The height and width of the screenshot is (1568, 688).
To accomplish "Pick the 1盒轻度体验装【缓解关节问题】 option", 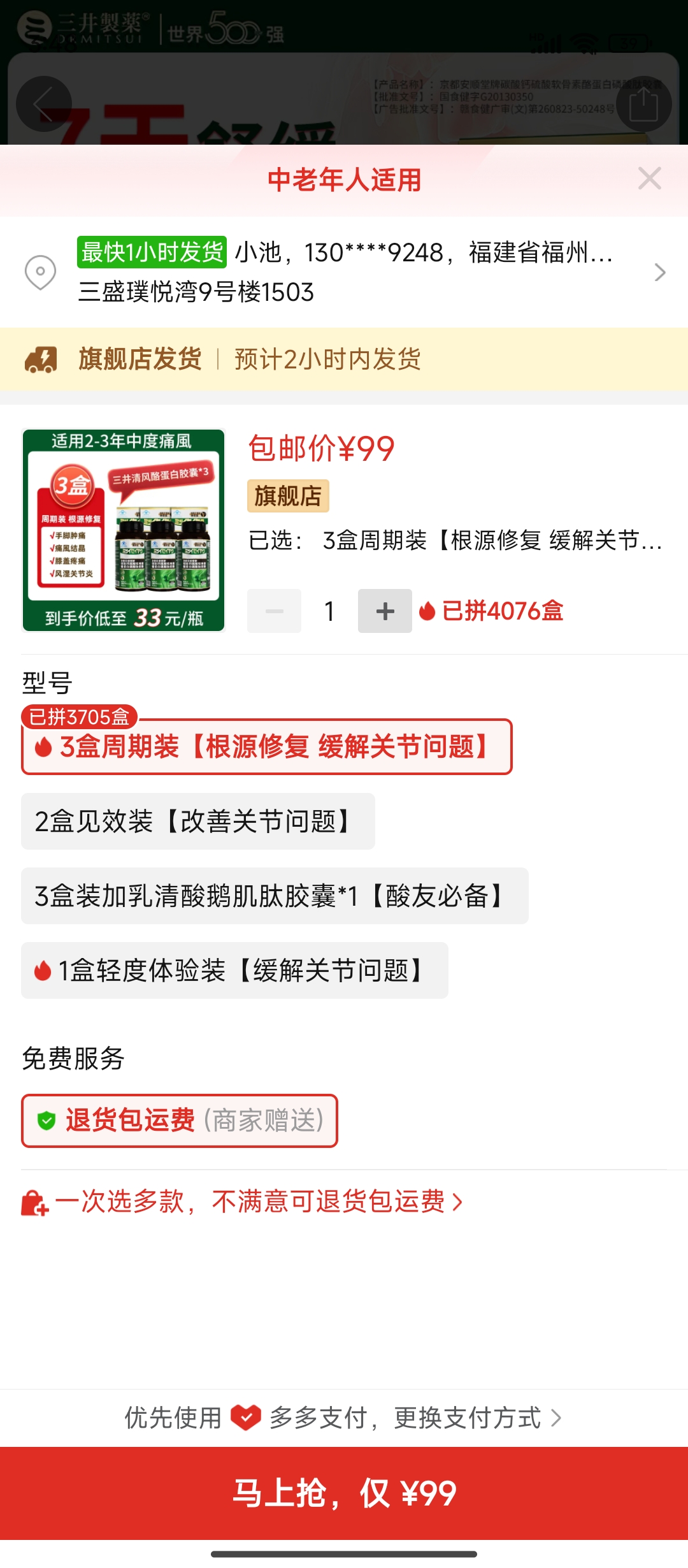I will pos(234,971).
